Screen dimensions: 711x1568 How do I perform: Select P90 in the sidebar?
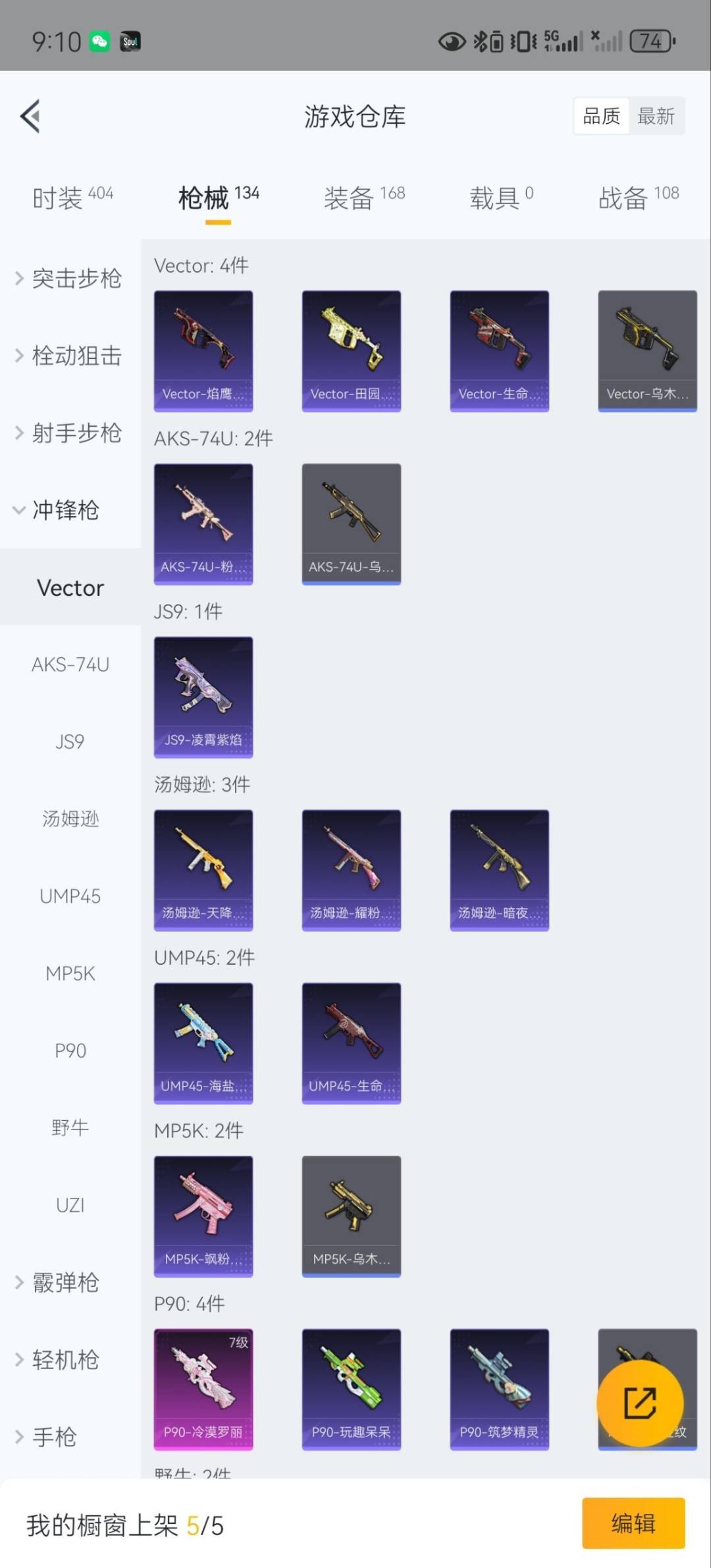point(69,1050)
